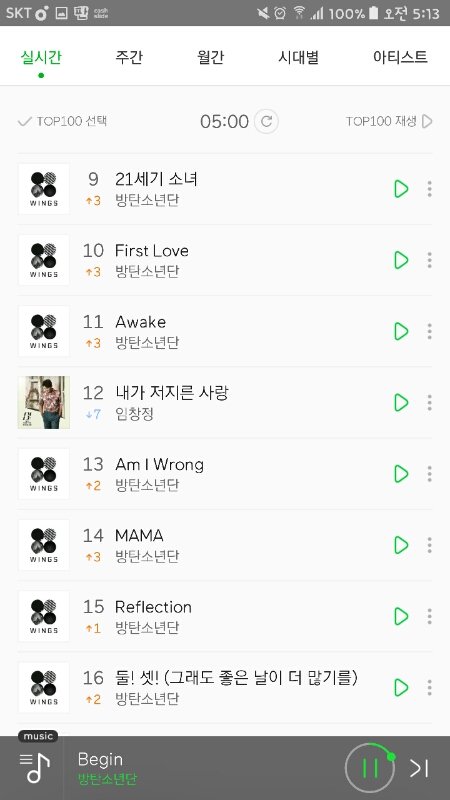Open the 시대별 tab

click(x=298, y=57)
